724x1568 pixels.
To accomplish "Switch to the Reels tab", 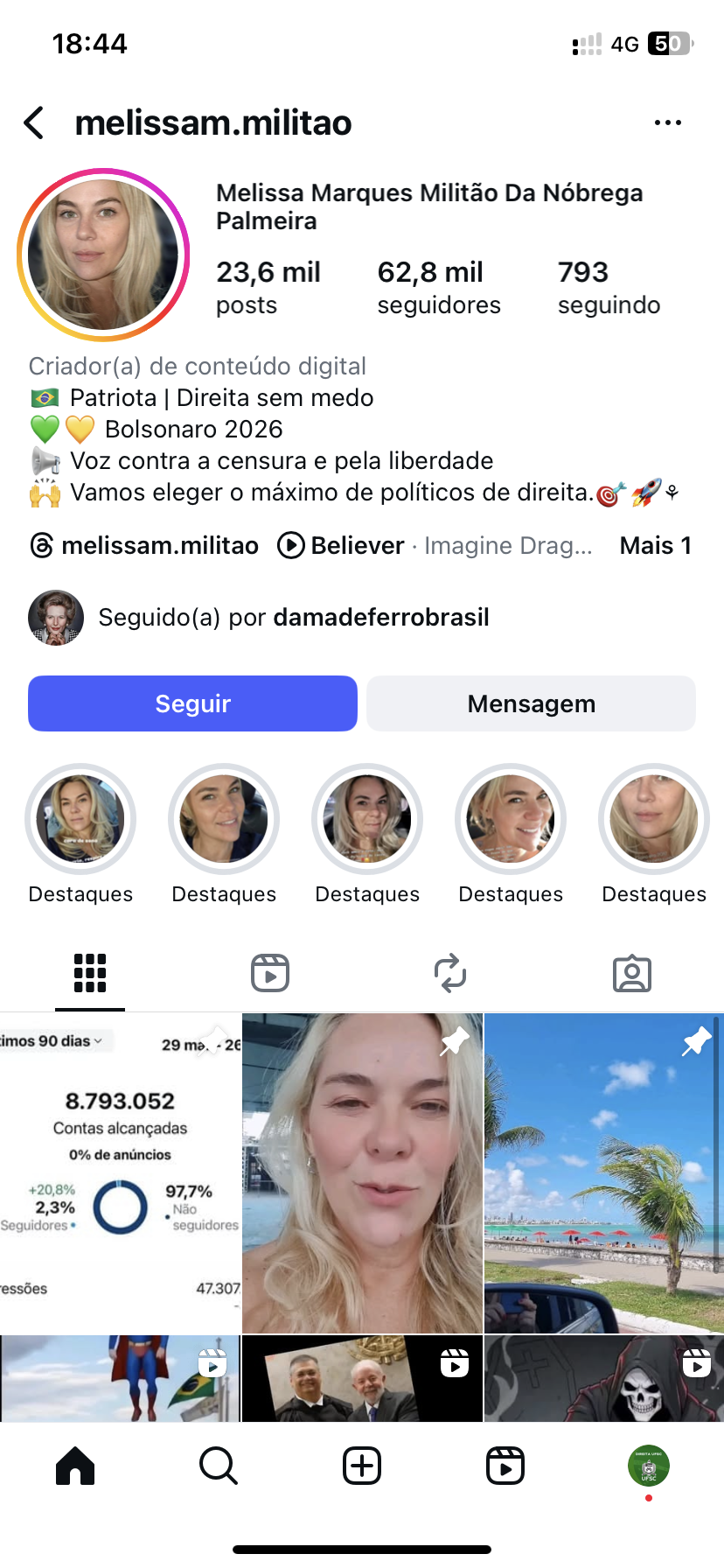I will pos(270,973).
